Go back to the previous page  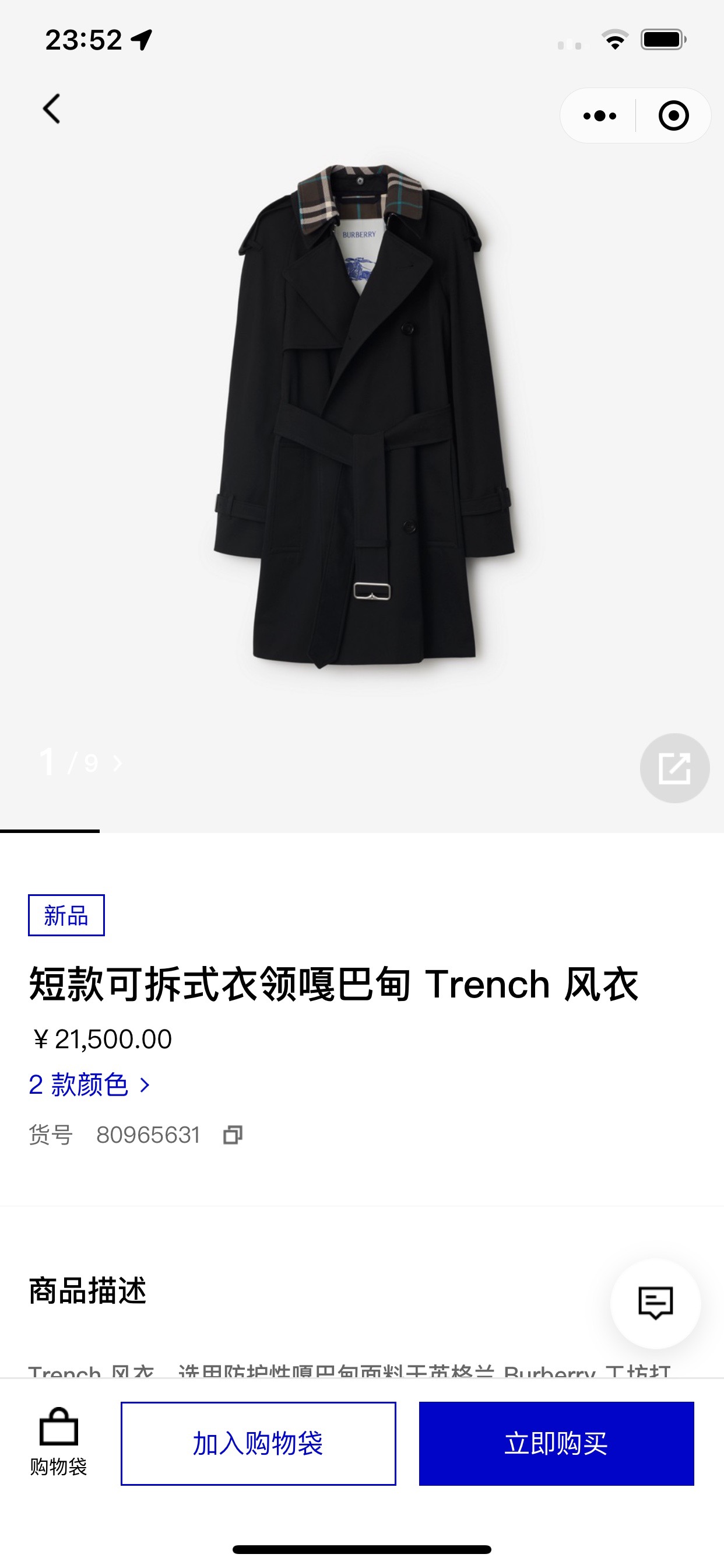[52, 110]
